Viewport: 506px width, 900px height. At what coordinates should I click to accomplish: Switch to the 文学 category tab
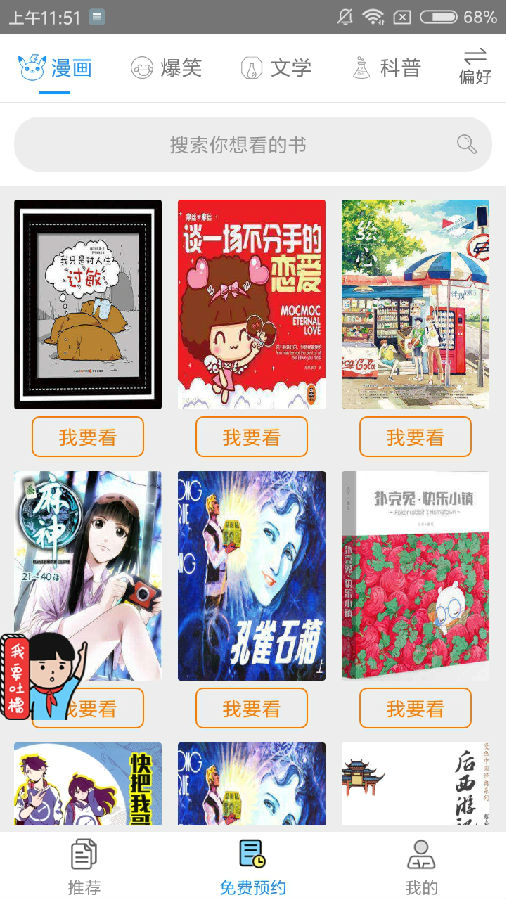click(275, 68)
